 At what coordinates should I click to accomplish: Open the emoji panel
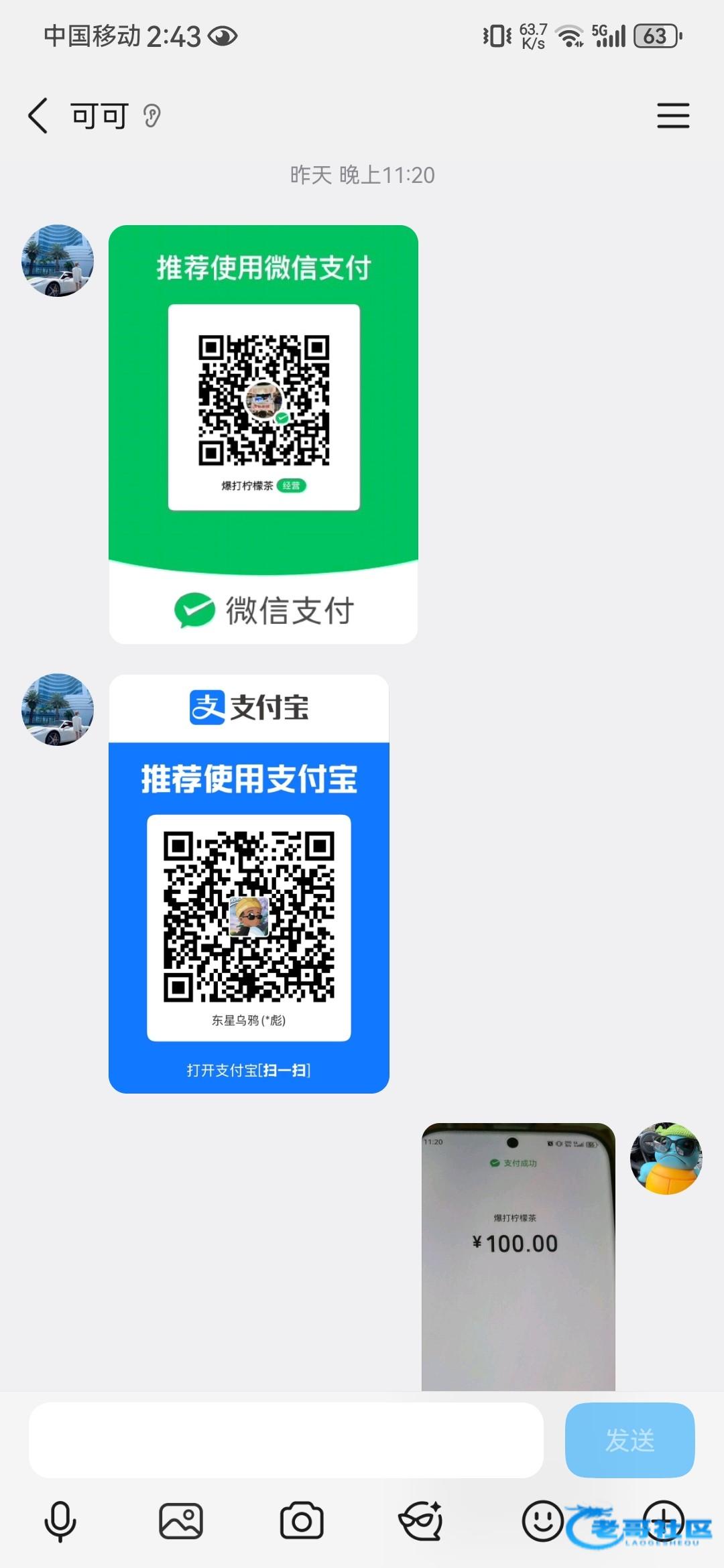(x=542, y=1521)
